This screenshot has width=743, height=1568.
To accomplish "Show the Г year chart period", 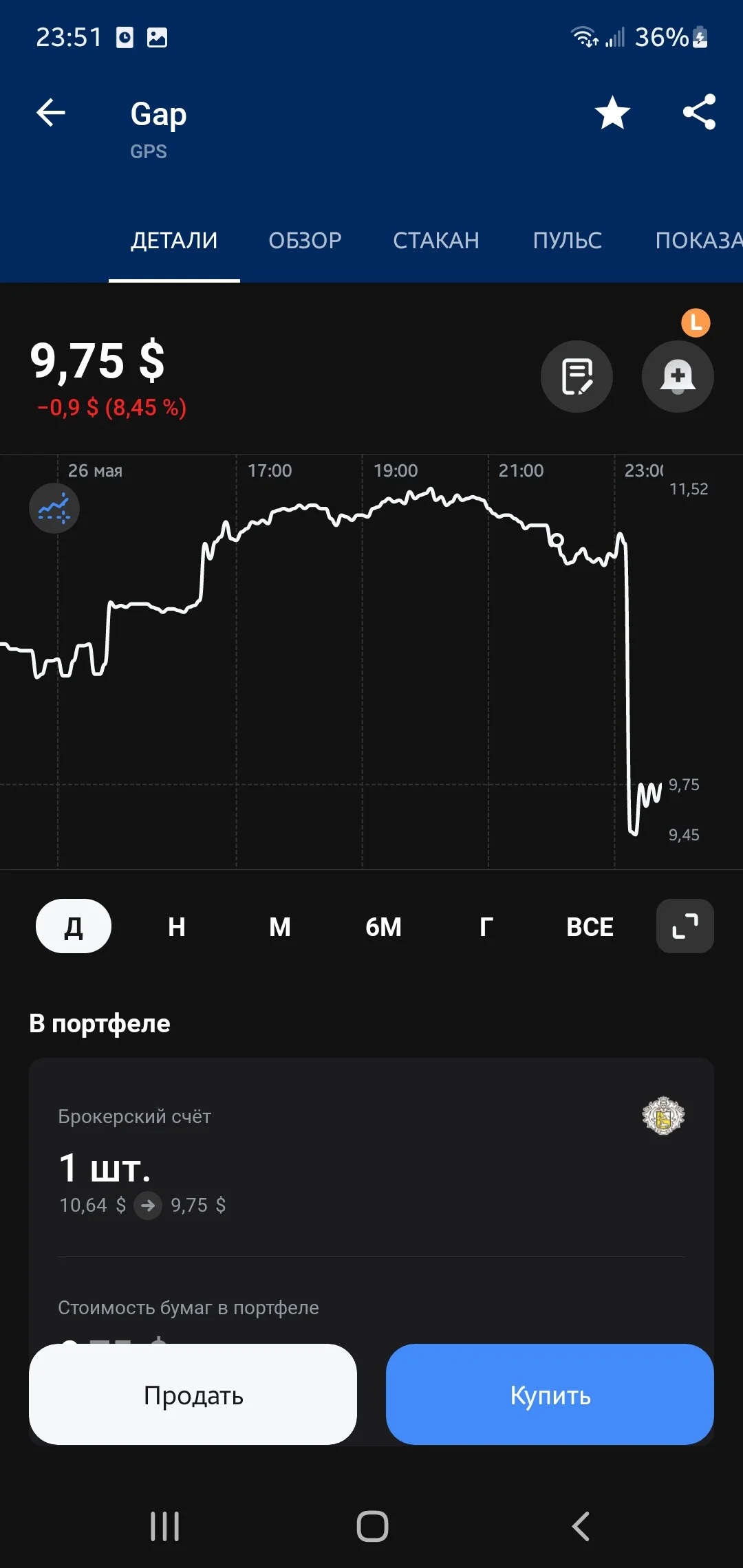I will coord(486,926).
